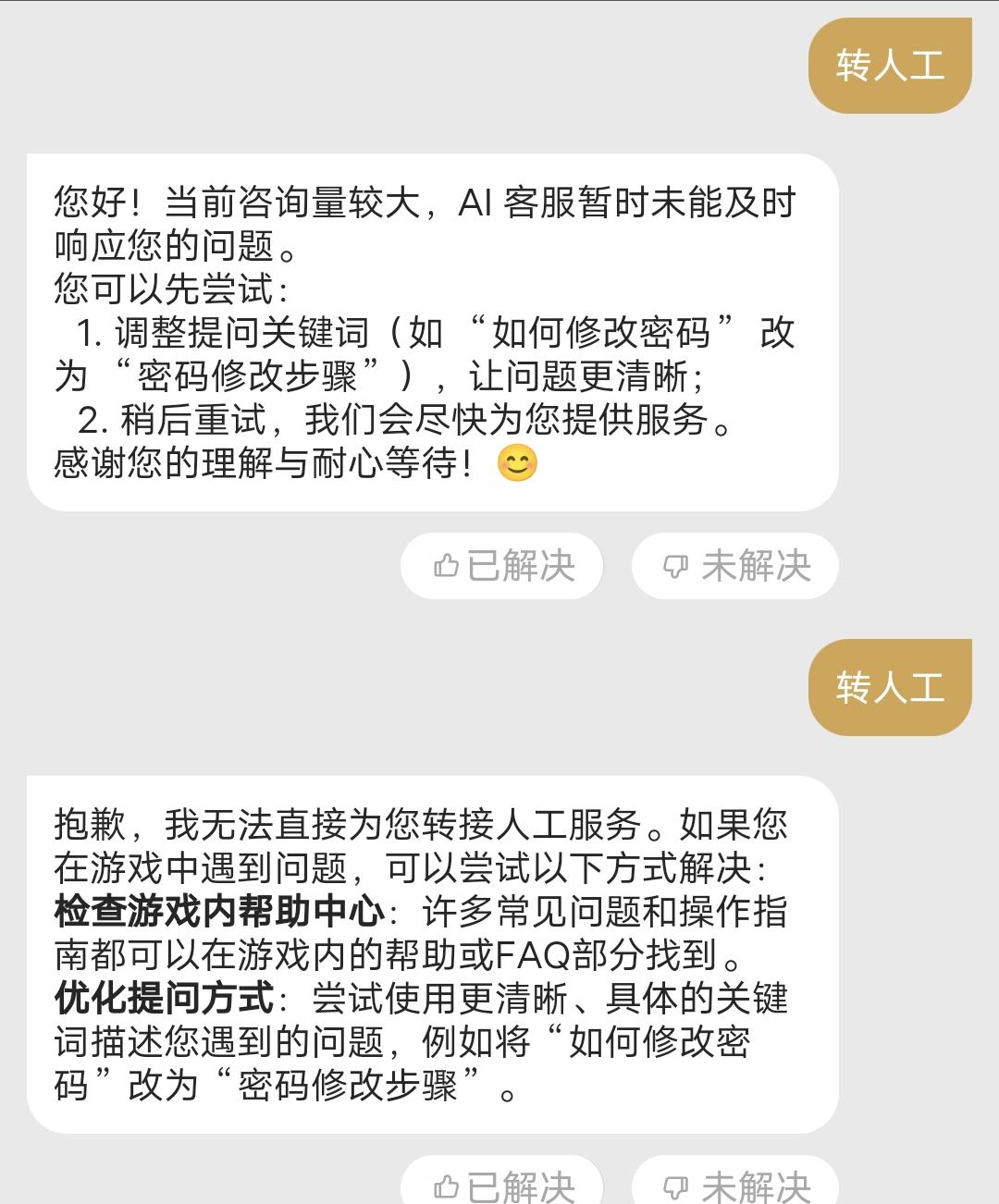This screenshot has height=1204, width=999.
Task: Tap 已解决 under the 抱歉 reply
Action: click(x=502, y=1186)
